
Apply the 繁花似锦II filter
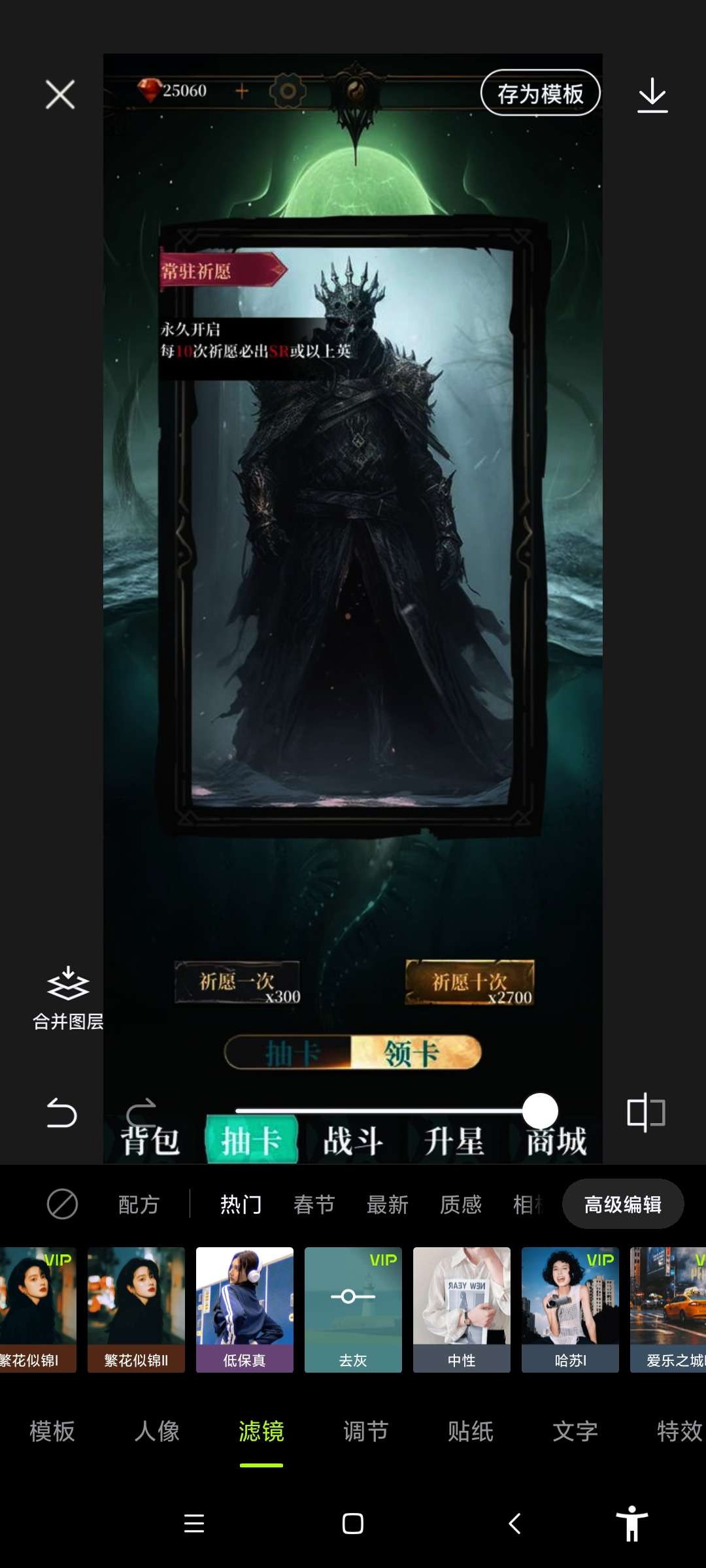pyautogui.click(x=136, y=1309)
